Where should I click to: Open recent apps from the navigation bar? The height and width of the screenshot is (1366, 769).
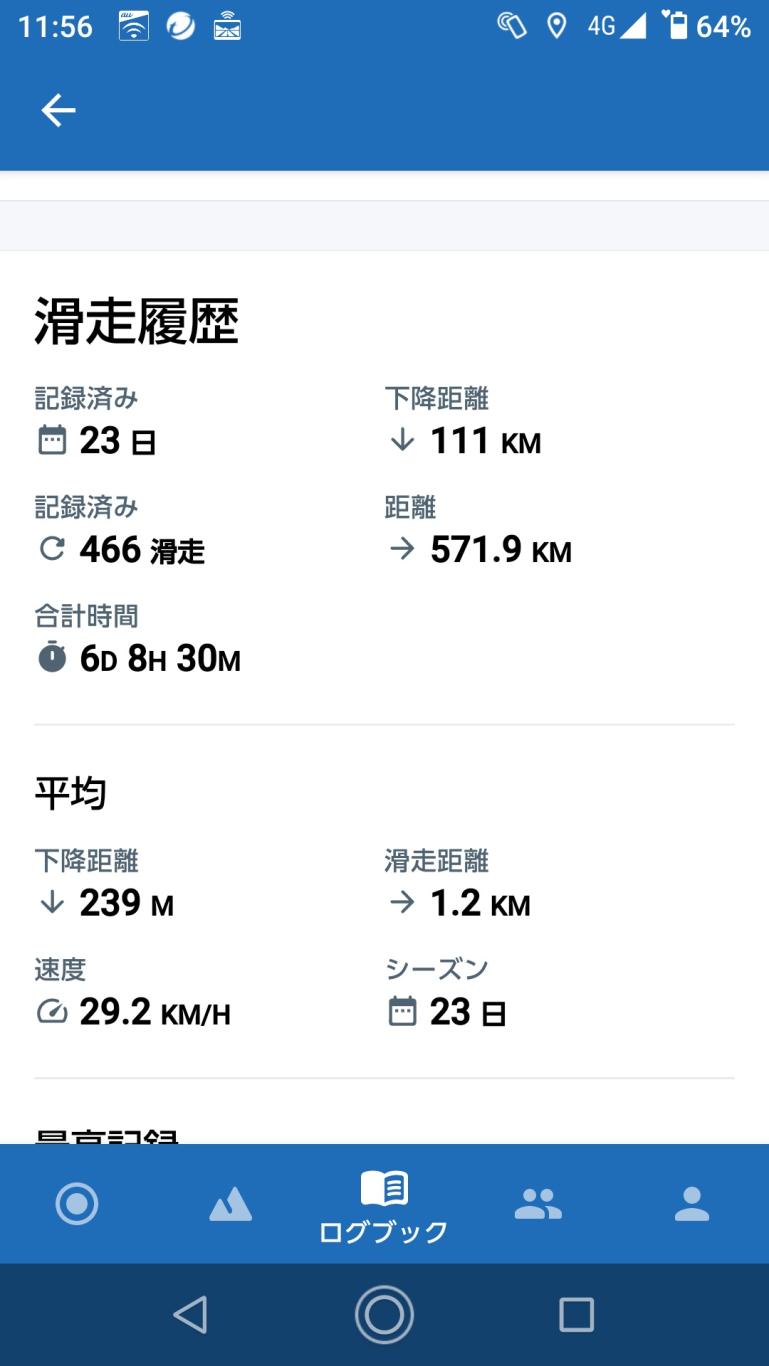click(576, 1314)
